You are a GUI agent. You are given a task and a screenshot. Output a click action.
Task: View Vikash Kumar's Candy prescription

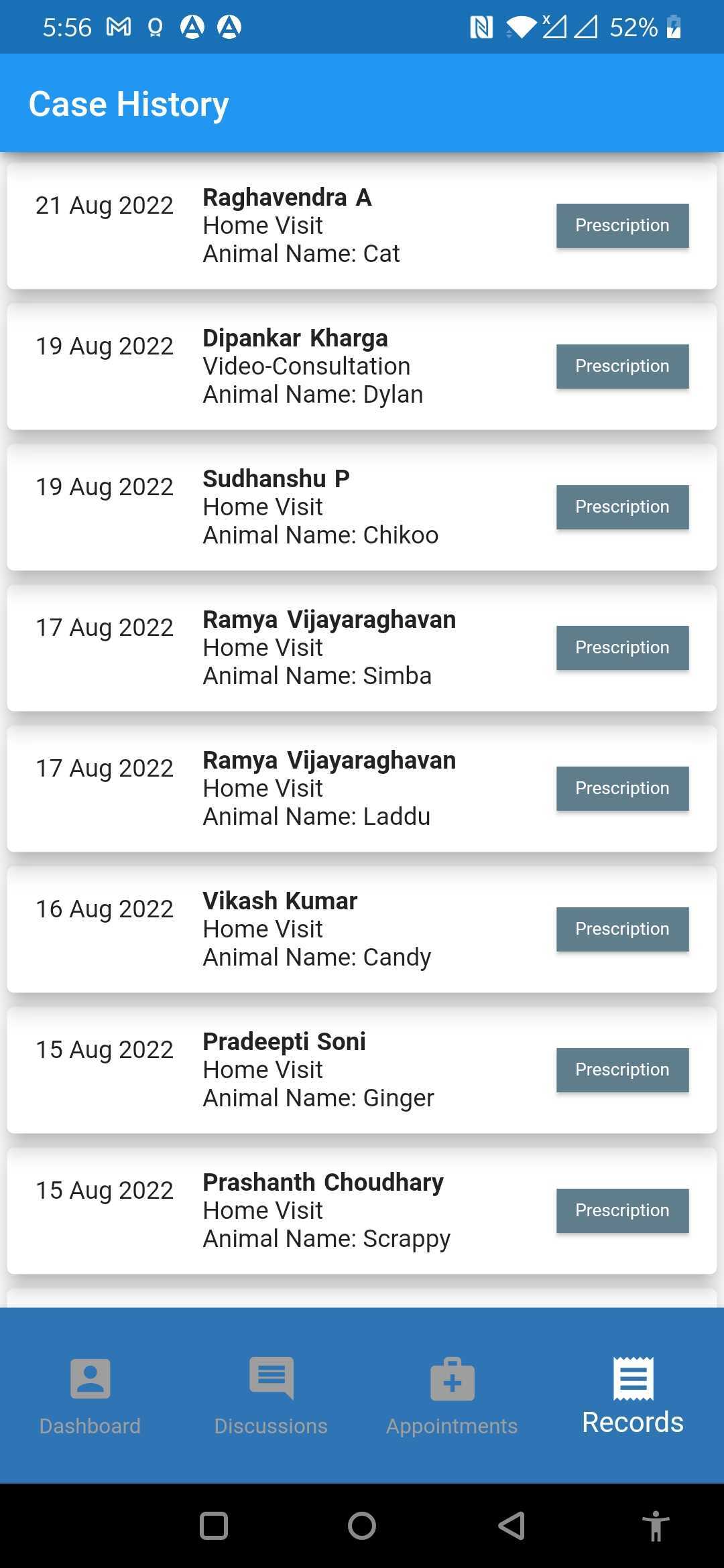(x=622, y=929)
